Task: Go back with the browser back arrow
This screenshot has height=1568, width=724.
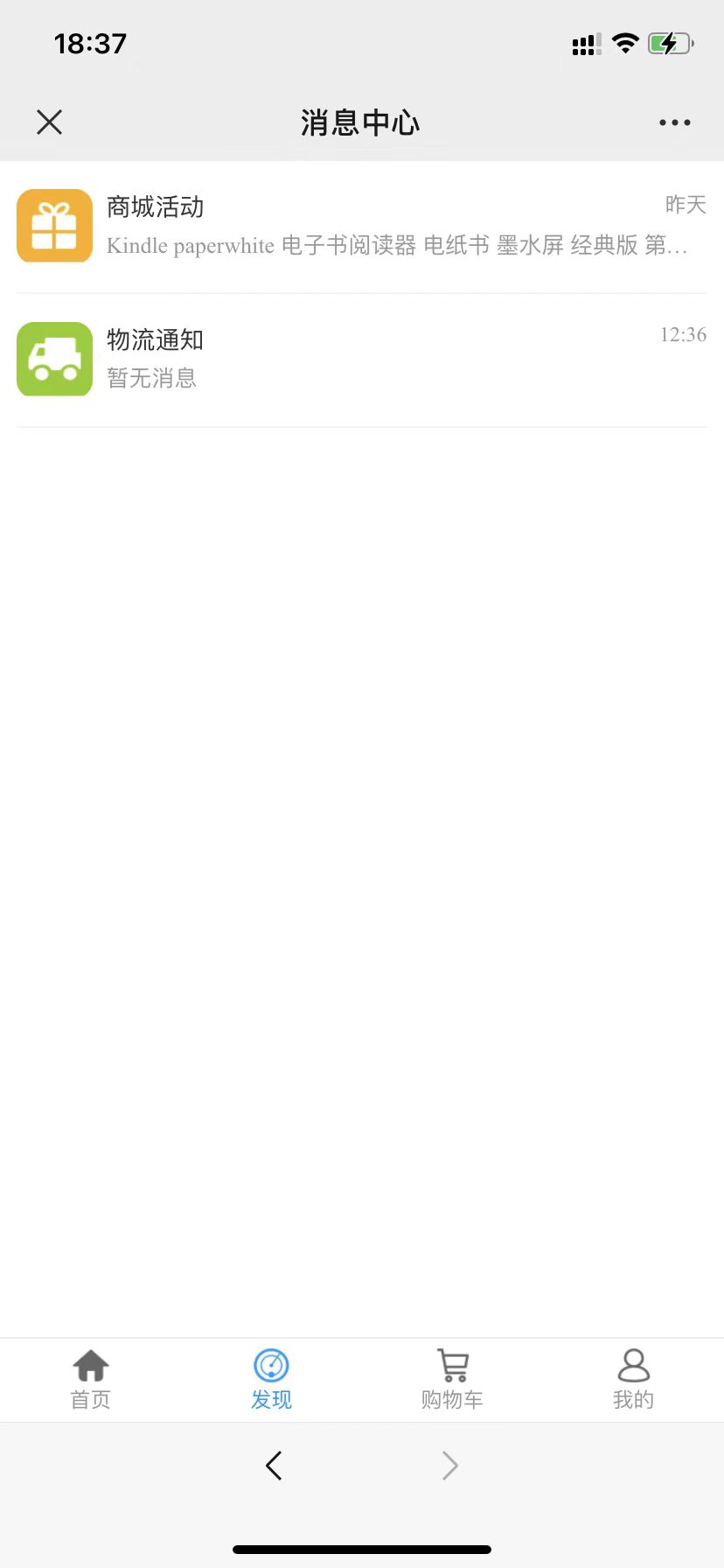Action: click(x=274, y=1465)
